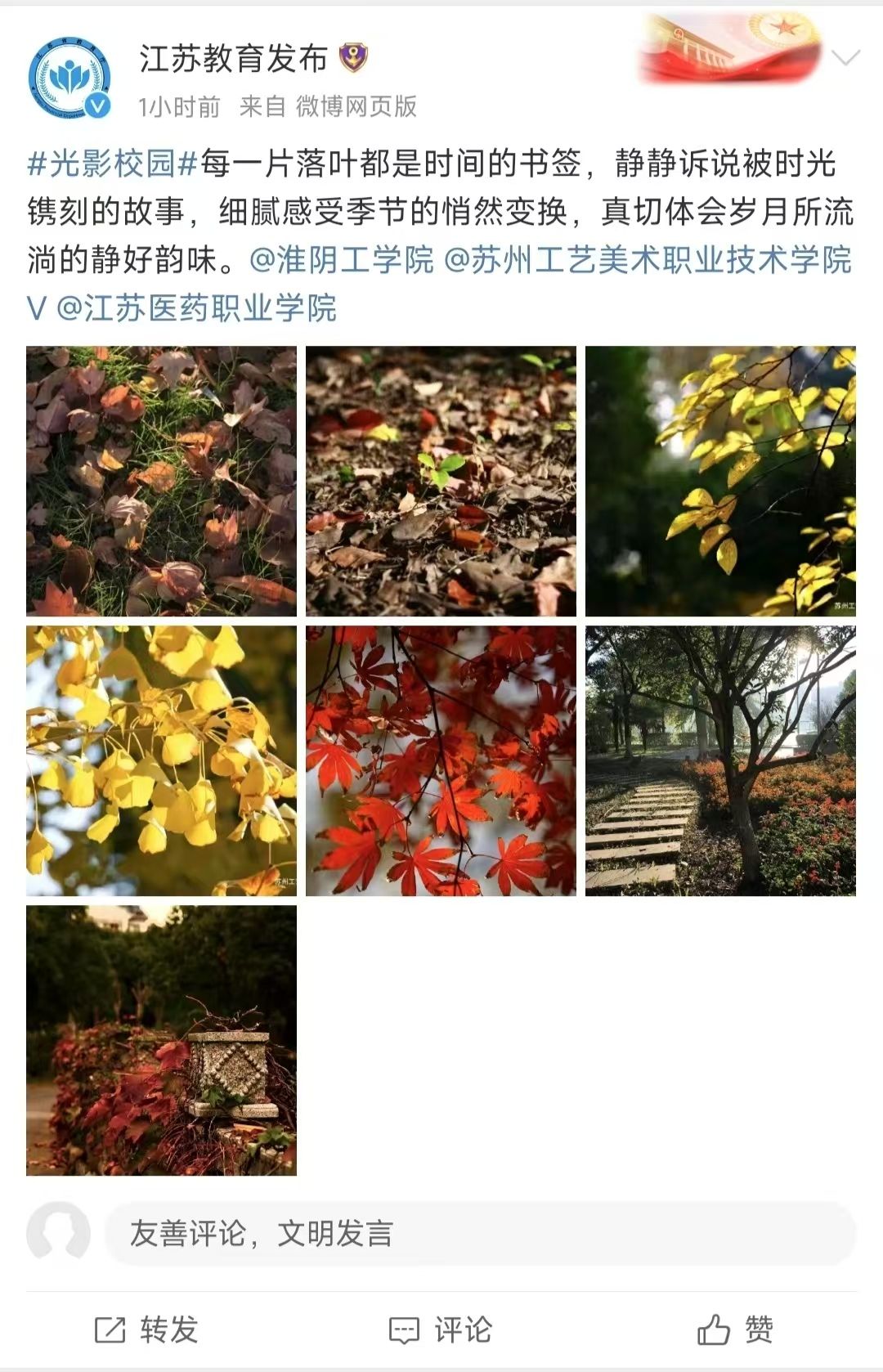Open the stone path and tree photo

tap(720, 760)
